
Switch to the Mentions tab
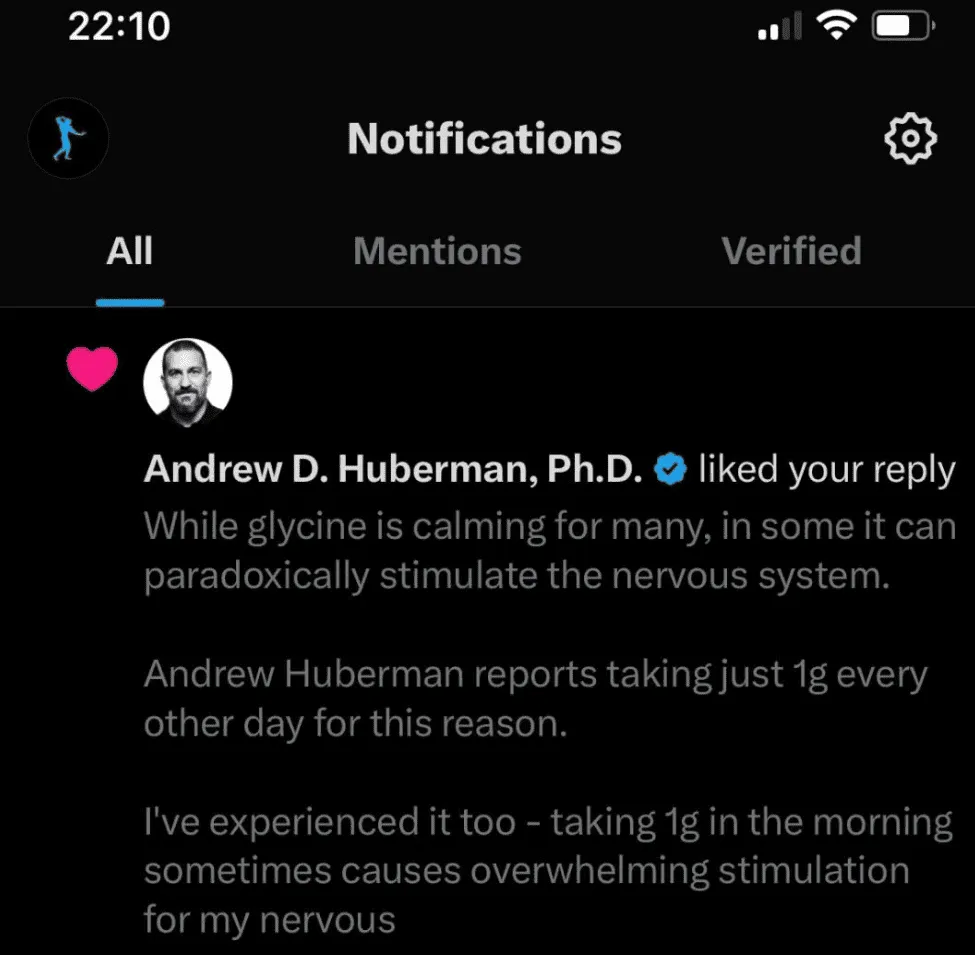[437, 251]
